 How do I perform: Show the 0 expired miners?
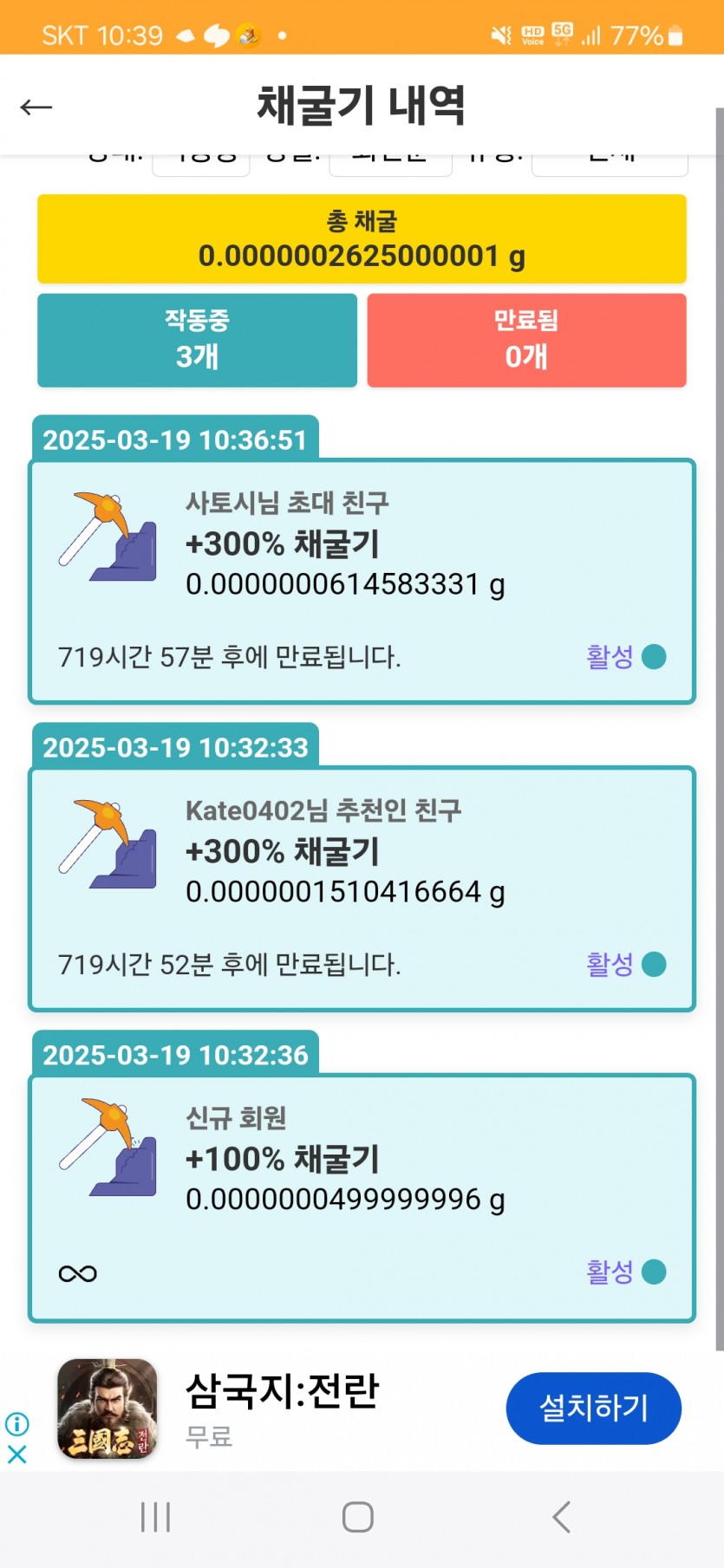click(526, 340)
